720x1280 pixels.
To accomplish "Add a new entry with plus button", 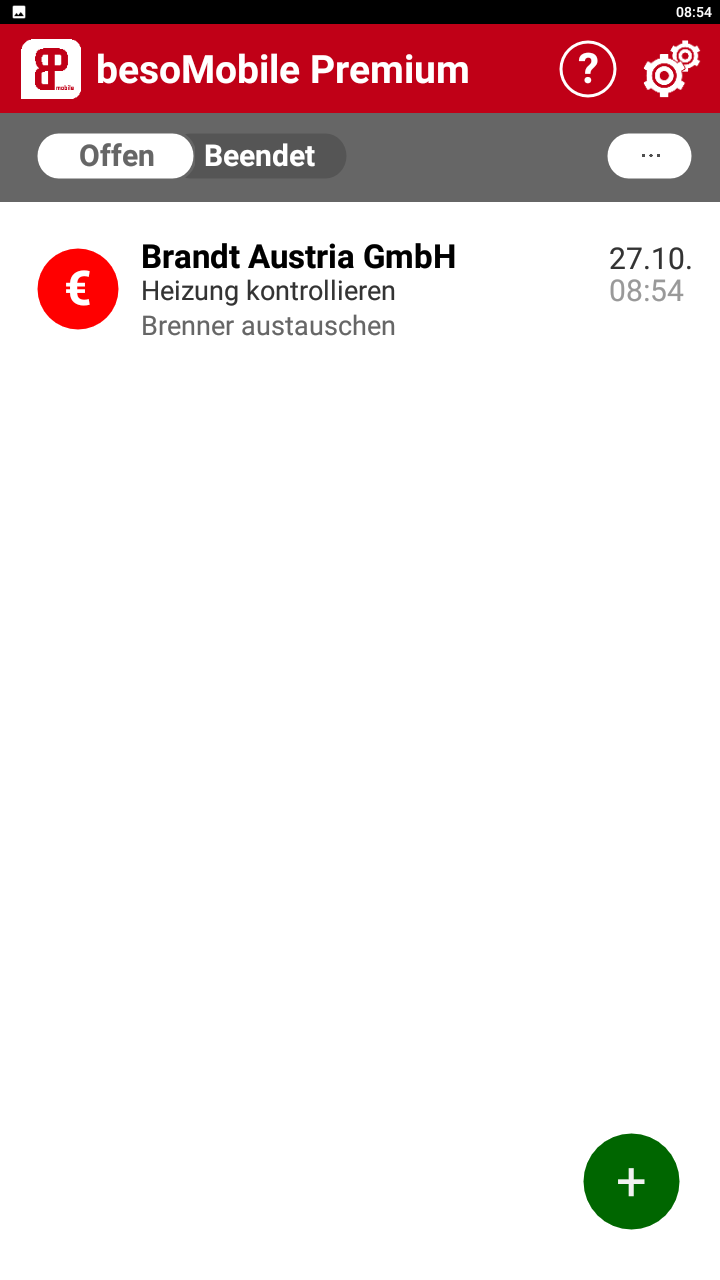I will click(x=631, y=1181).
